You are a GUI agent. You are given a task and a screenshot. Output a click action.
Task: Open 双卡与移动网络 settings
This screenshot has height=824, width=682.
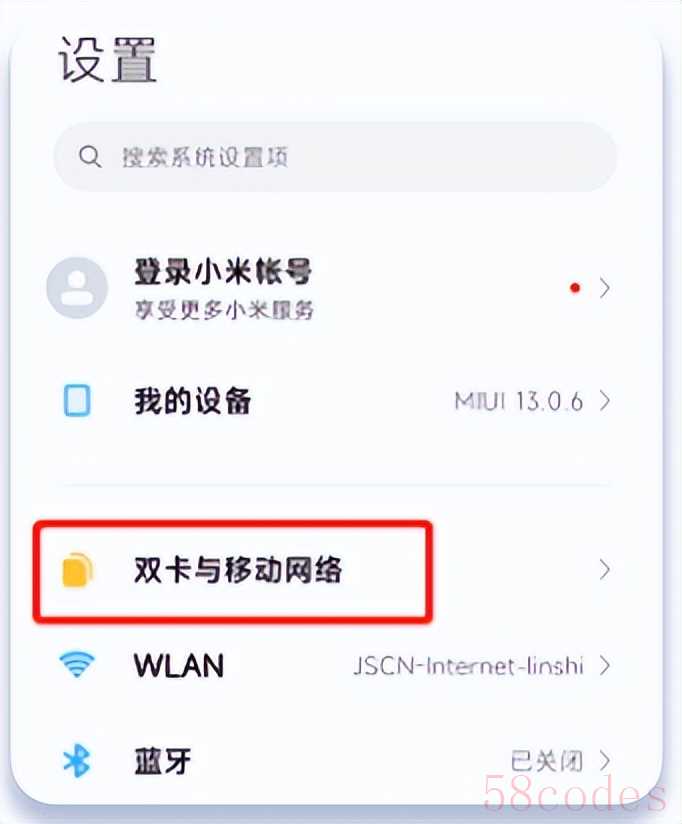pos(238,570)
